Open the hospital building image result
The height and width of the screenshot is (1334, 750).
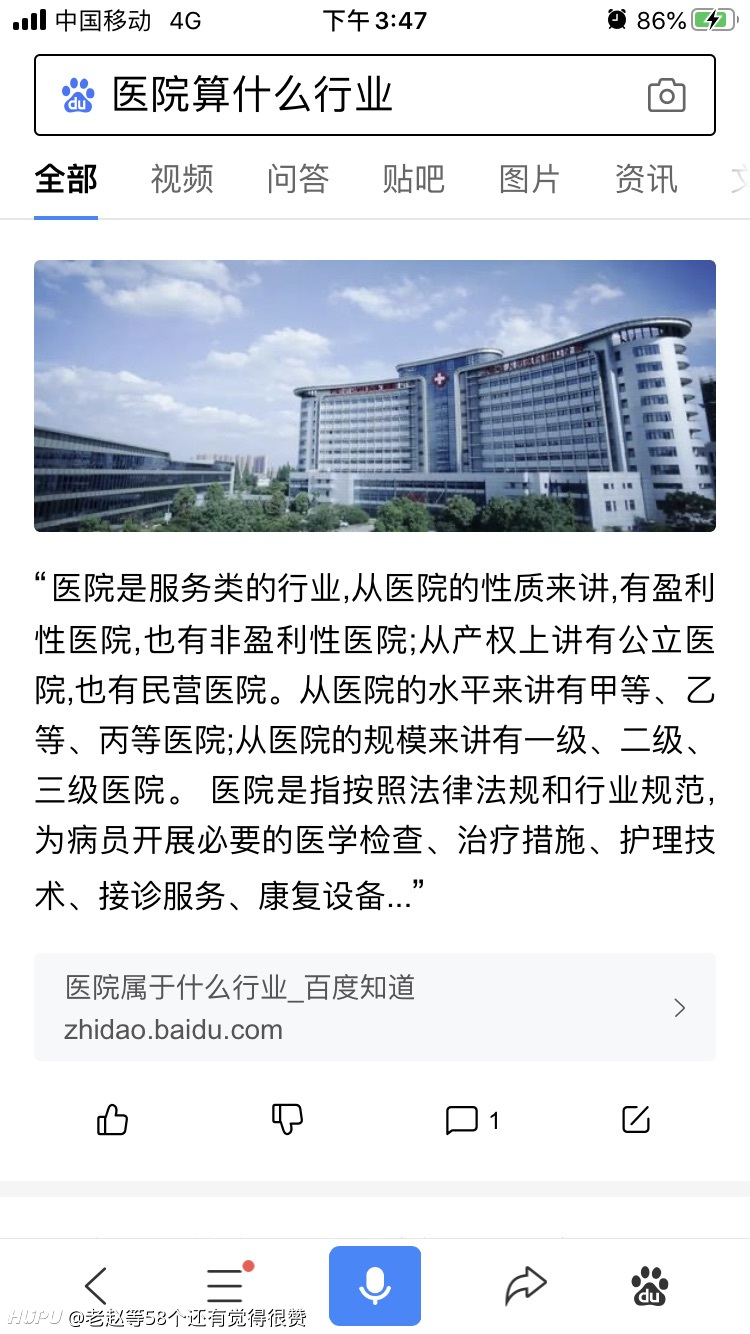pos(375,396)
